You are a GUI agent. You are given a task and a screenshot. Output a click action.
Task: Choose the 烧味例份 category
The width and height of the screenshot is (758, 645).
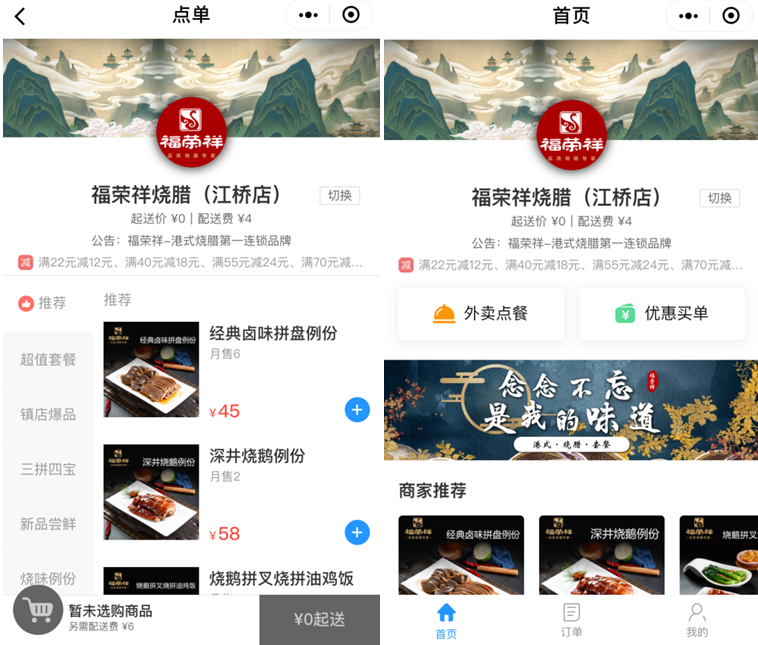click(x=48, y=578)
